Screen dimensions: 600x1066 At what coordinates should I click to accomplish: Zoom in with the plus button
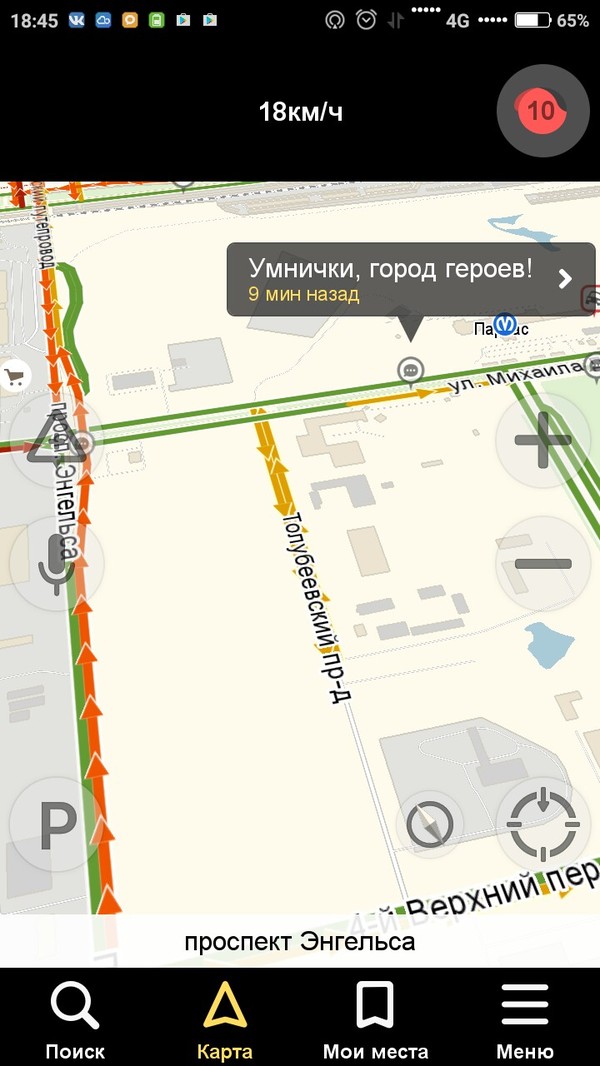point(543,440)
